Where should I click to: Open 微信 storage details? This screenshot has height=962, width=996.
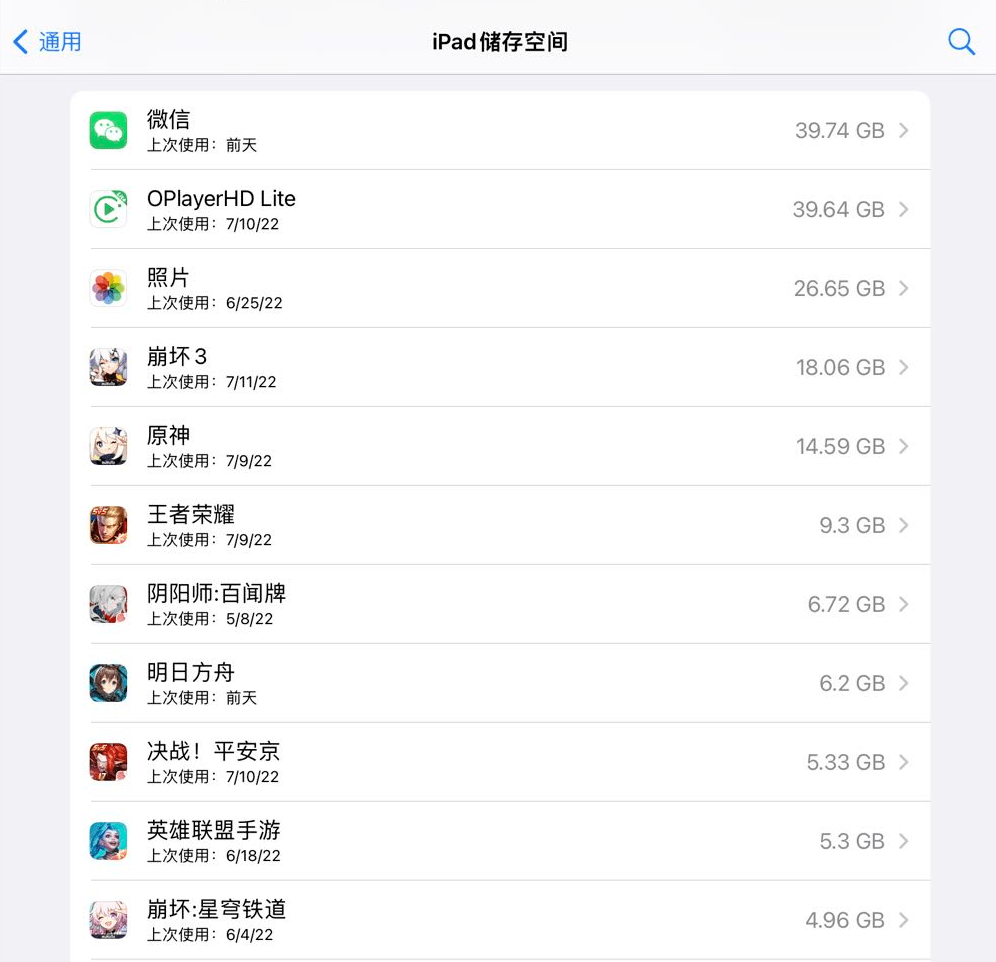[500, 131]
